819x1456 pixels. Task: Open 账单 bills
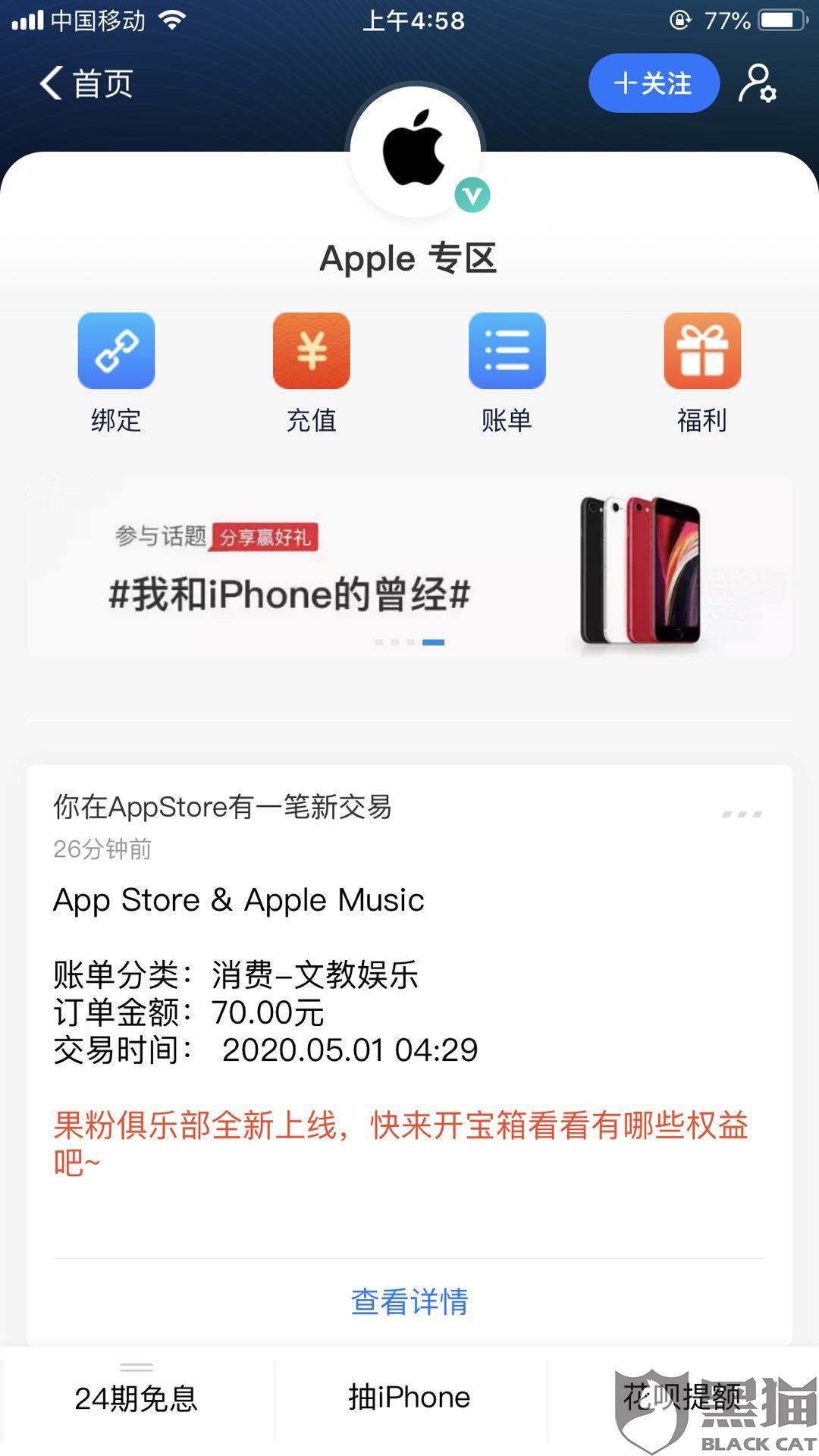pyautogui.click(x=507, y=373)
